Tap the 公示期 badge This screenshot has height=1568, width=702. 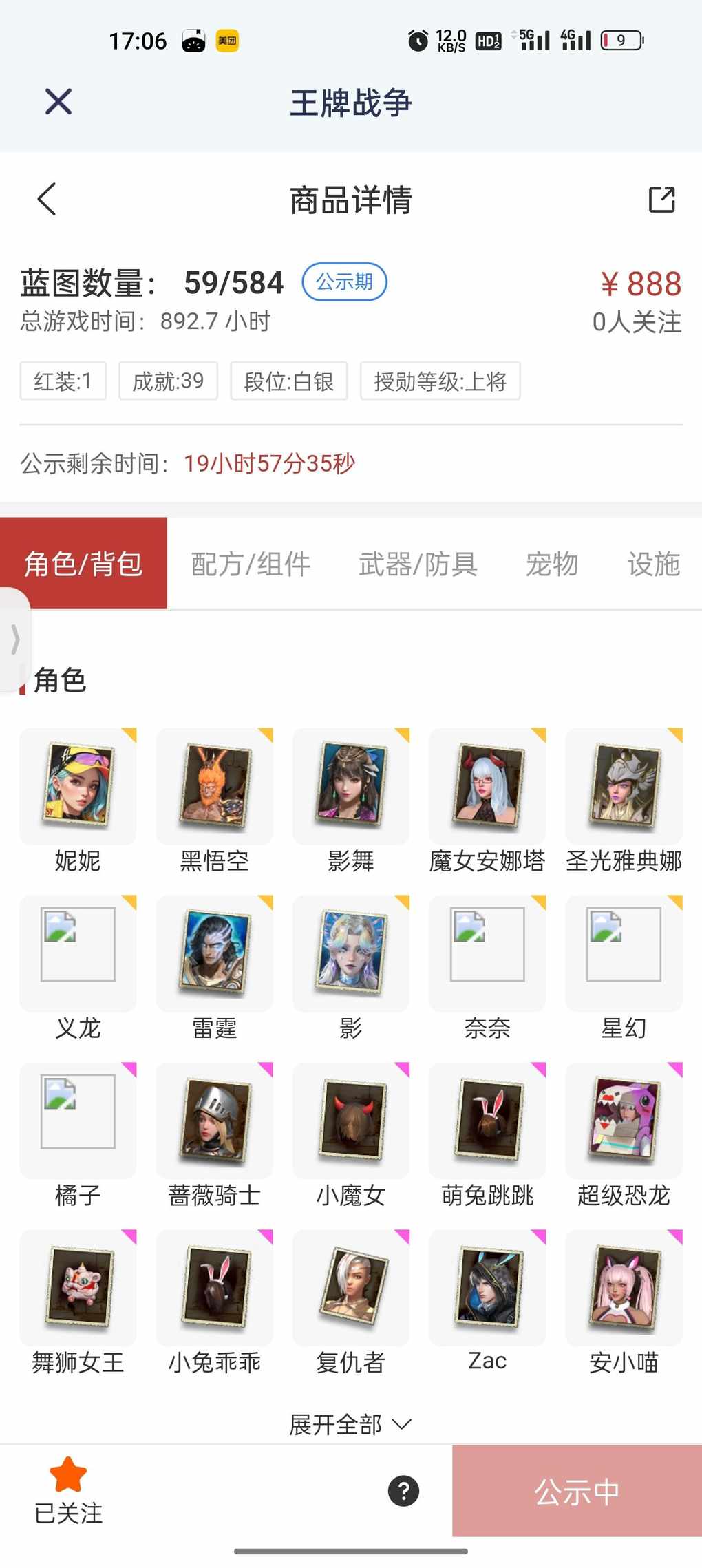tap(344, 282)
